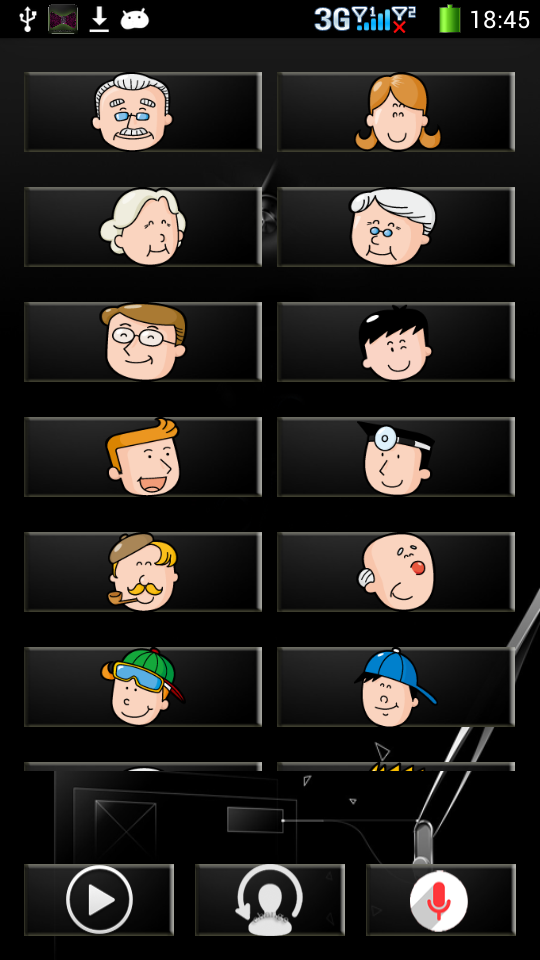The height and width of the screenshot is (960, 540).
Task: Select the boy in the blue baseball cap
Action: point(396,687)
